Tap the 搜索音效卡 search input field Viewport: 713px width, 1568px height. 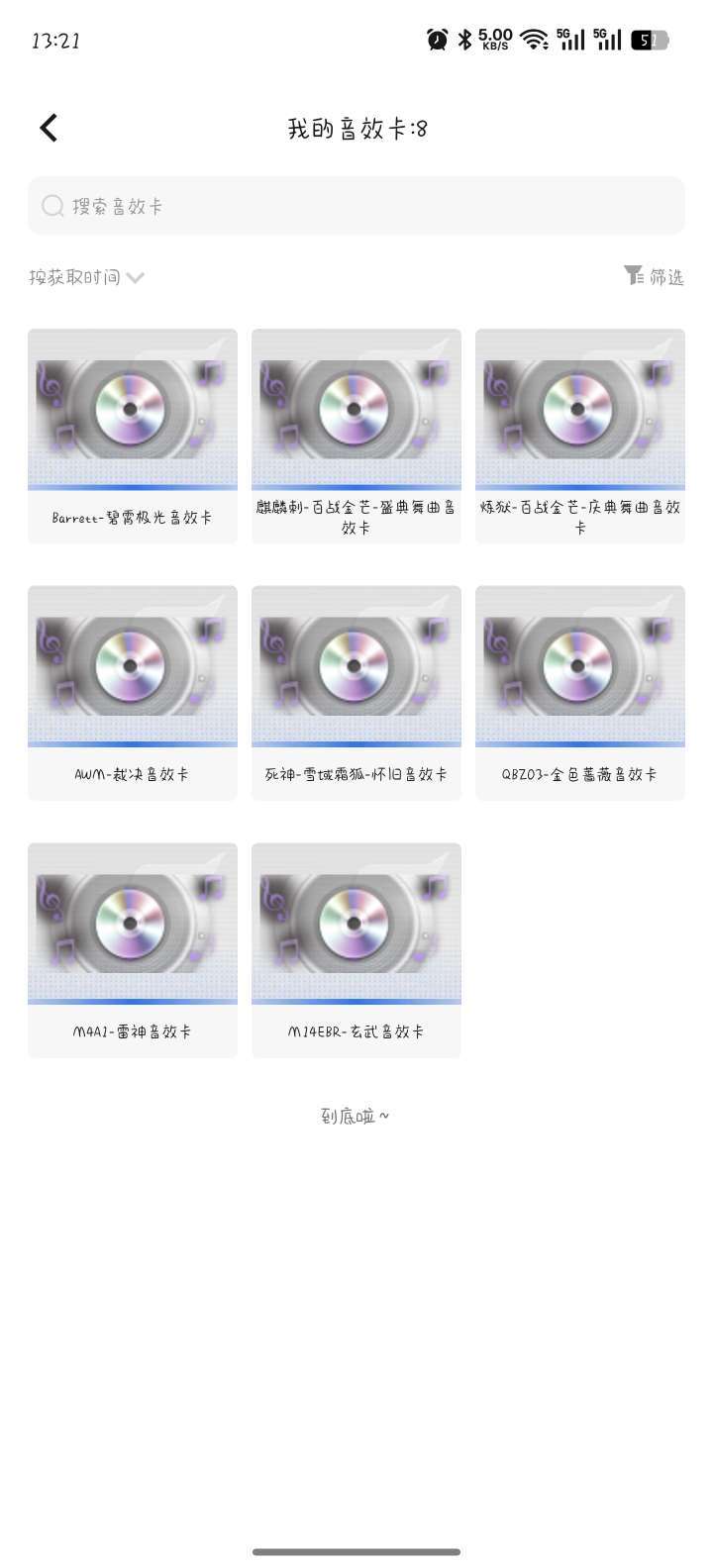click(297, 206)
